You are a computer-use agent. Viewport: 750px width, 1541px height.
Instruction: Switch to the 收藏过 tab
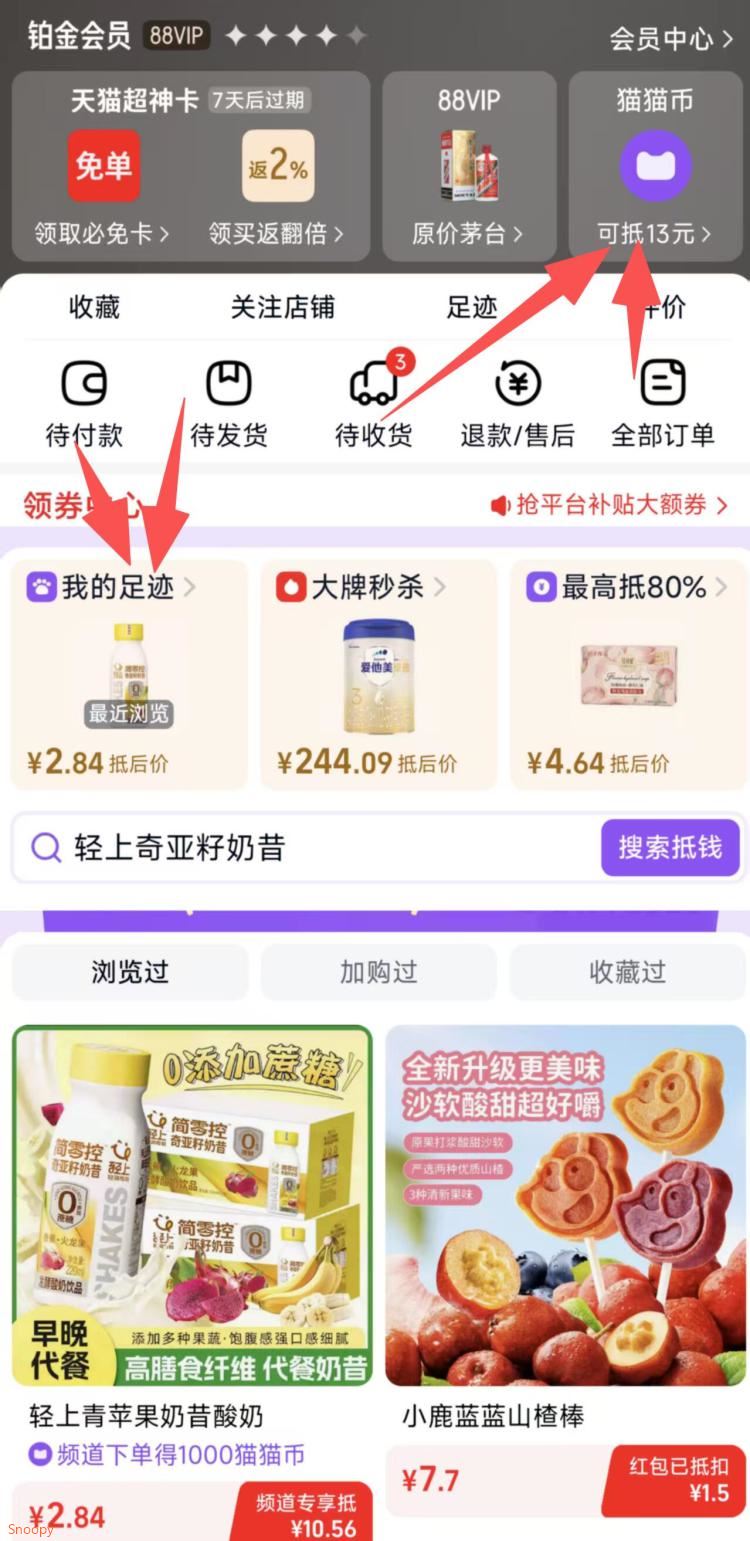tap(628, 972)
